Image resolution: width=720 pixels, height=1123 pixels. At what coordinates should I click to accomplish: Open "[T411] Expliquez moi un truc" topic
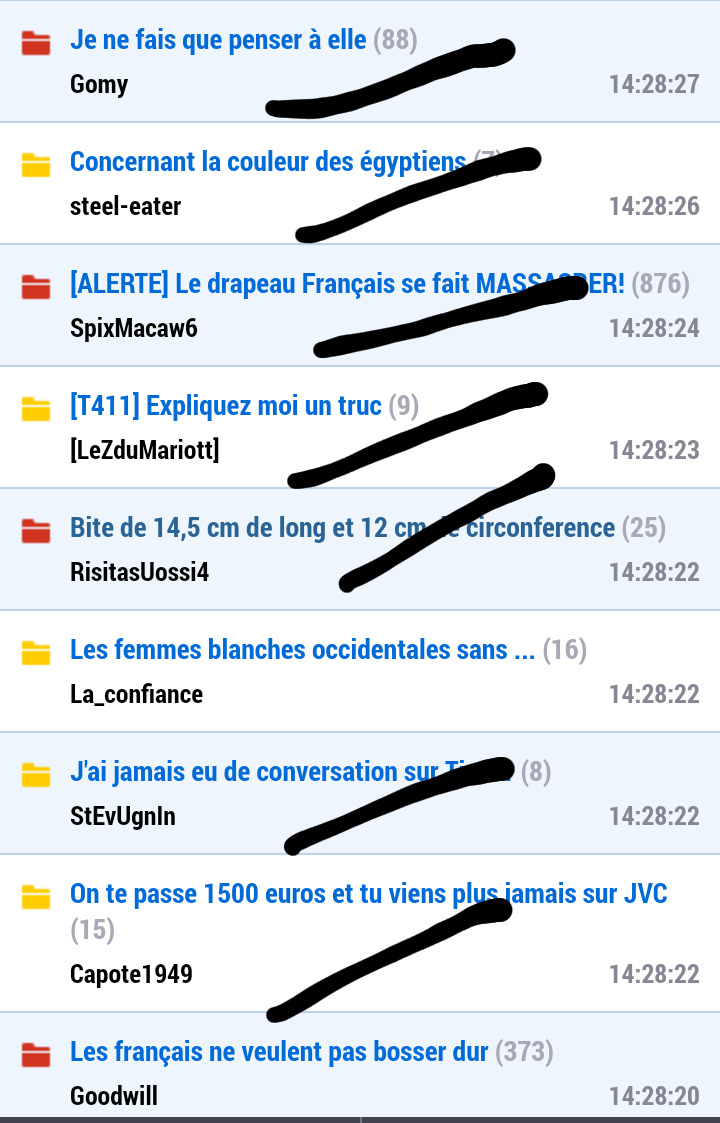pyautogui.click(x=226, y=406)
